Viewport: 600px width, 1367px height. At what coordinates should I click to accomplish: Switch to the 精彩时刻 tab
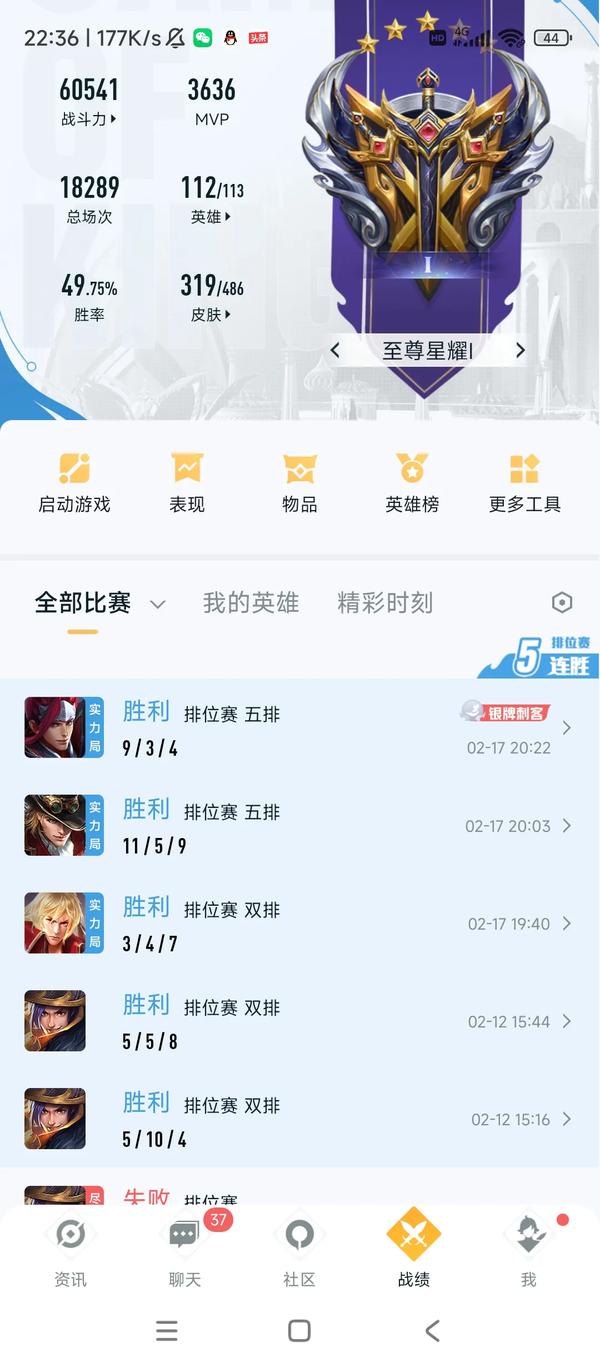click(x=385, y=603)
